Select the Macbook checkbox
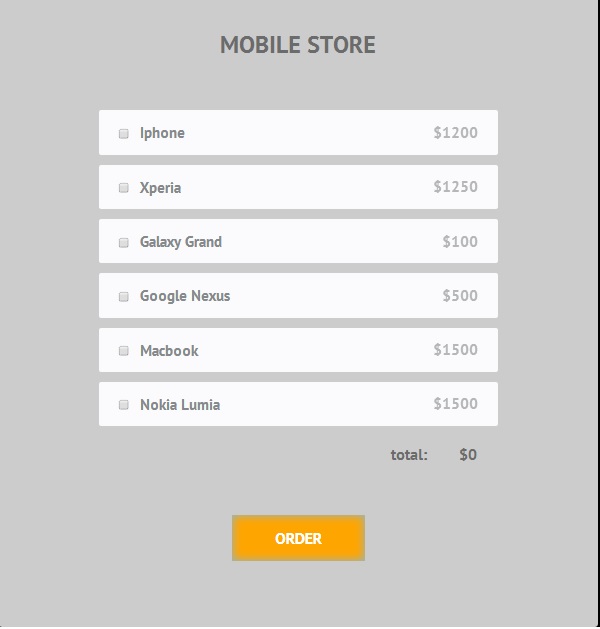This screenshot has width=600, height=629. click(x=124, y=351)
